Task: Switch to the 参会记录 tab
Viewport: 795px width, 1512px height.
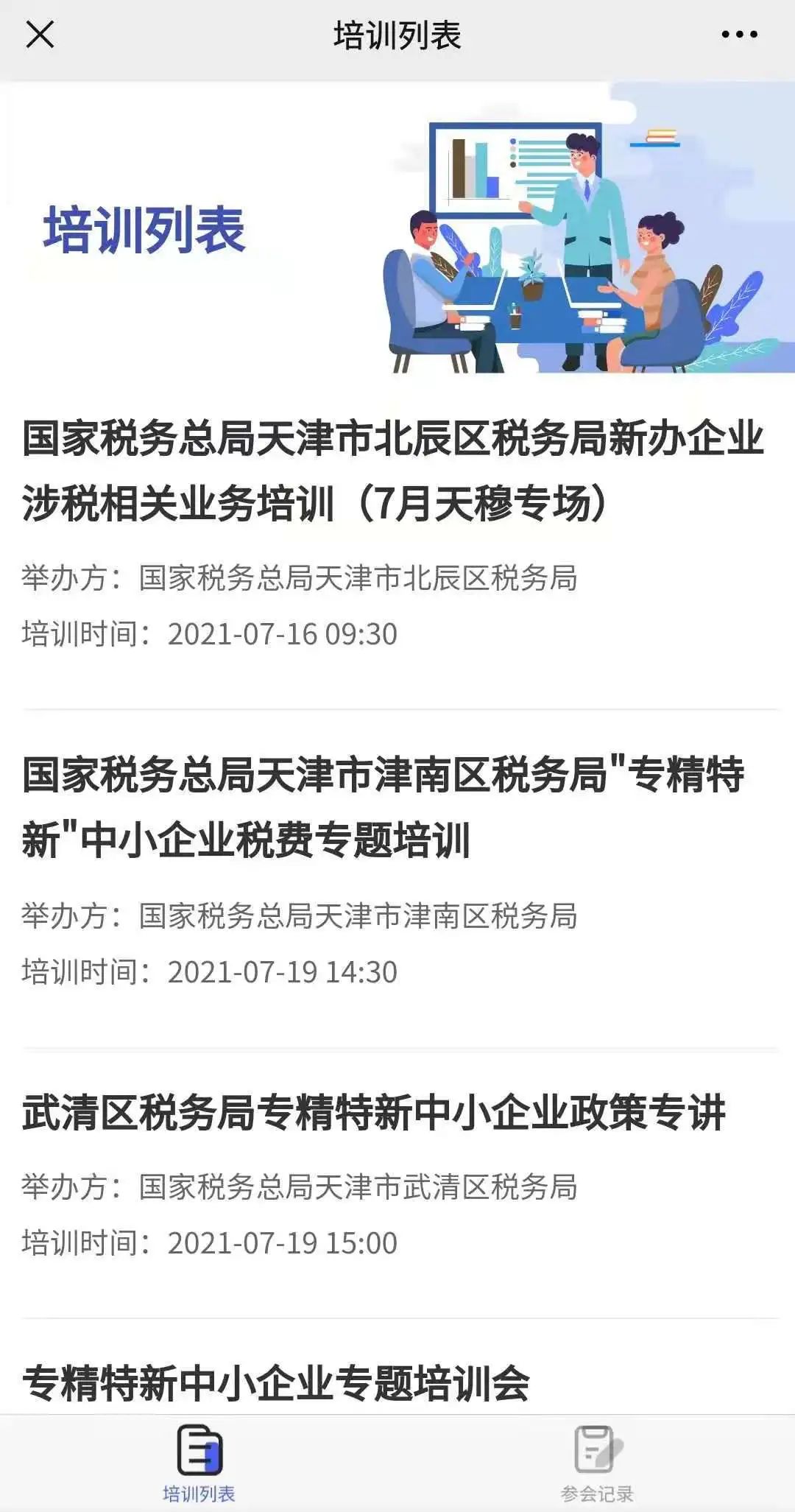Action: point(597,1463)
